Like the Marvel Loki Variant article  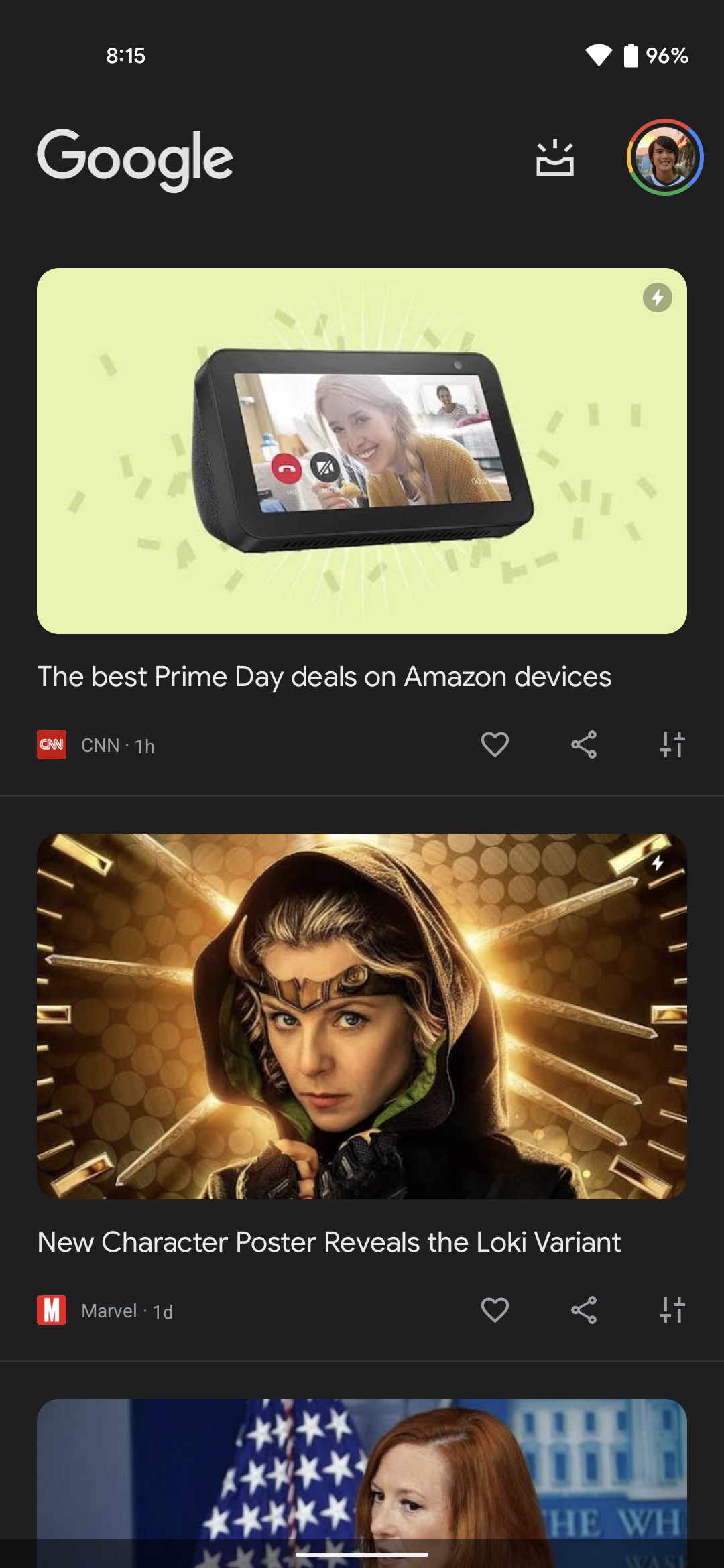495,1310
